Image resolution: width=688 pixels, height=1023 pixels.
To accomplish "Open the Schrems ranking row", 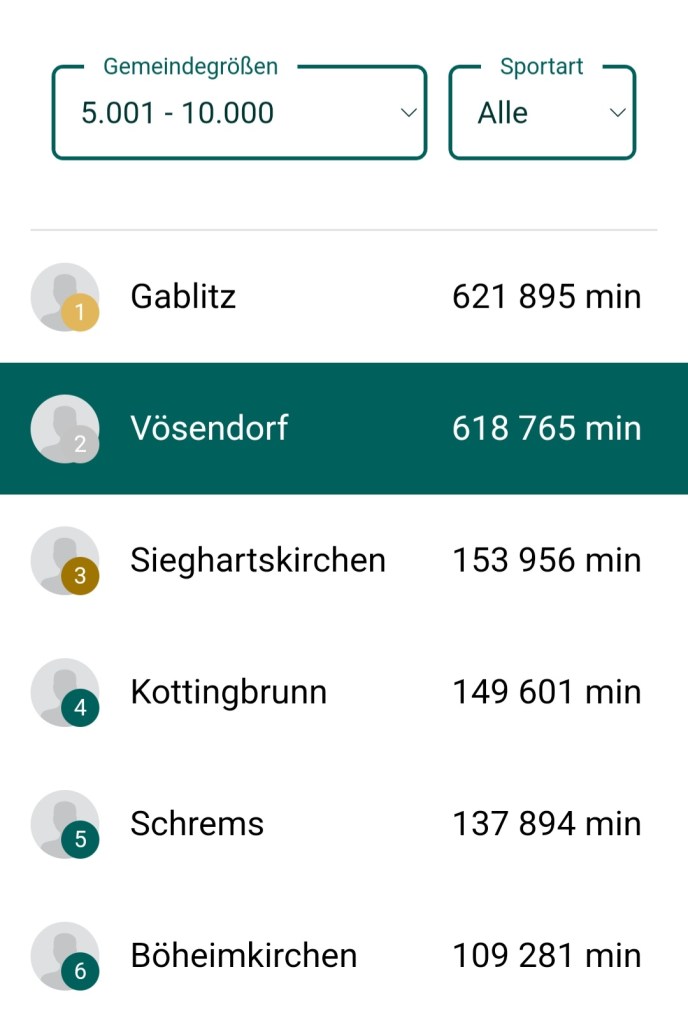I will pyautogui.click(x=343, y=824).
